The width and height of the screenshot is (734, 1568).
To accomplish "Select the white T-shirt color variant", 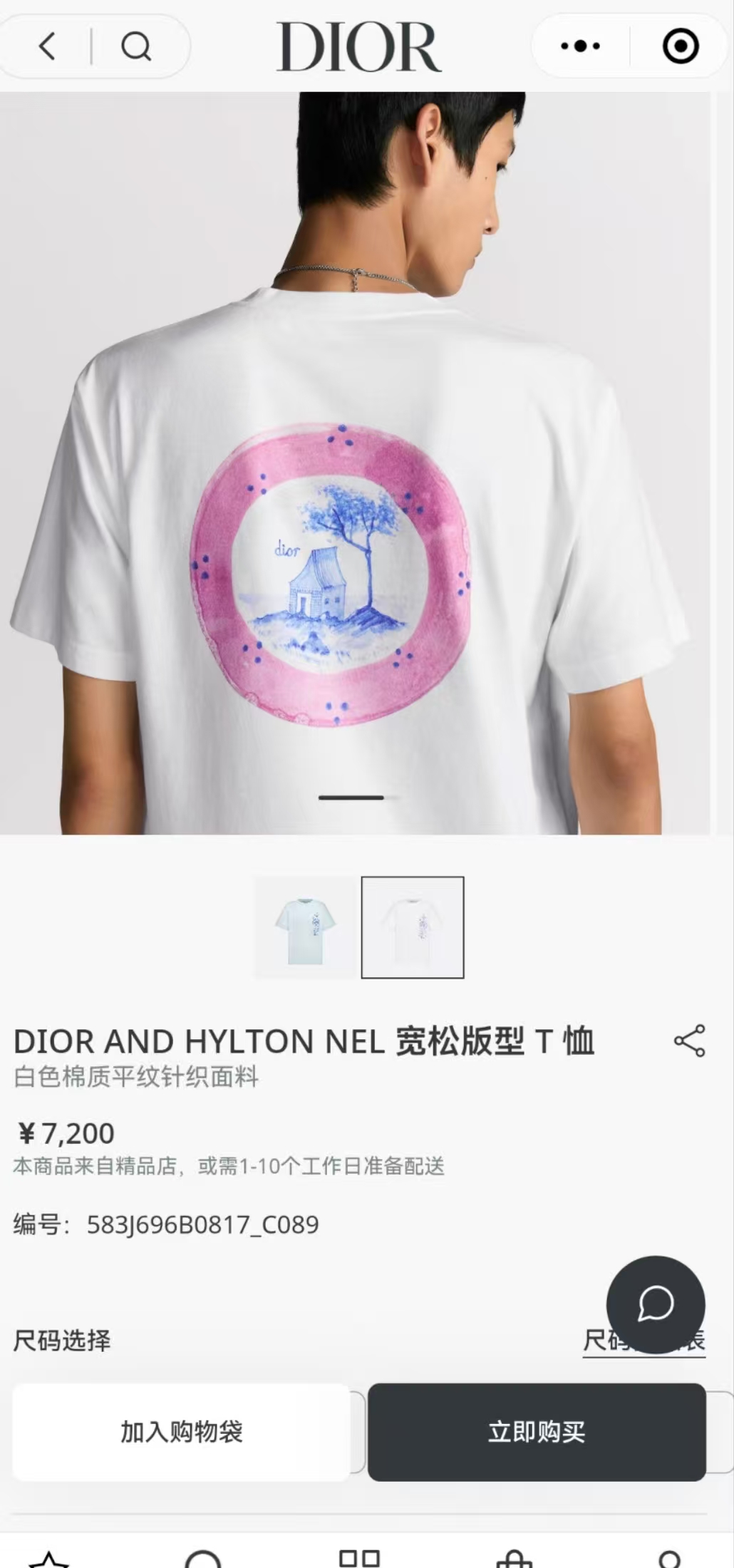I will pyautogui.click(x=413, y=927).
